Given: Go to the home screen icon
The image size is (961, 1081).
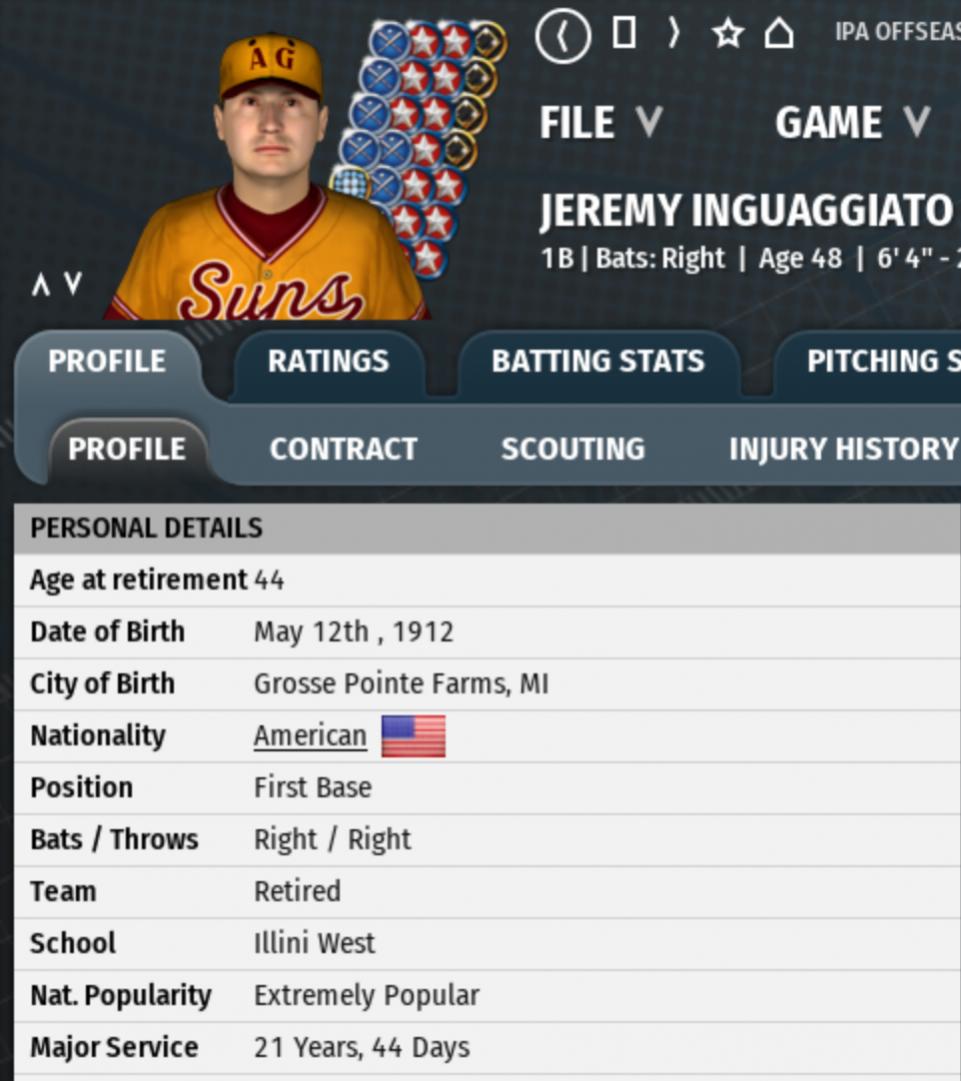Looking at the screenshot, I should coord(779,34).
